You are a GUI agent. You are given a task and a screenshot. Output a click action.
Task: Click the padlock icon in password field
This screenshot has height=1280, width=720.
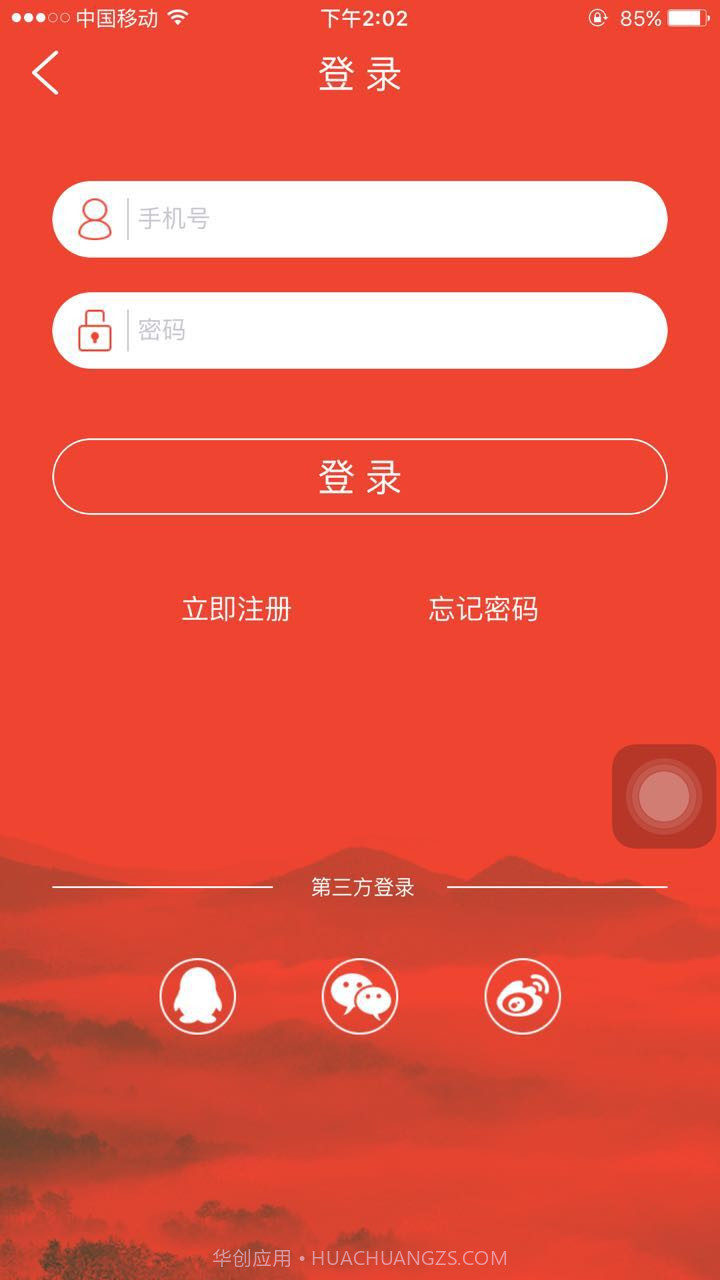coord(94,330)
